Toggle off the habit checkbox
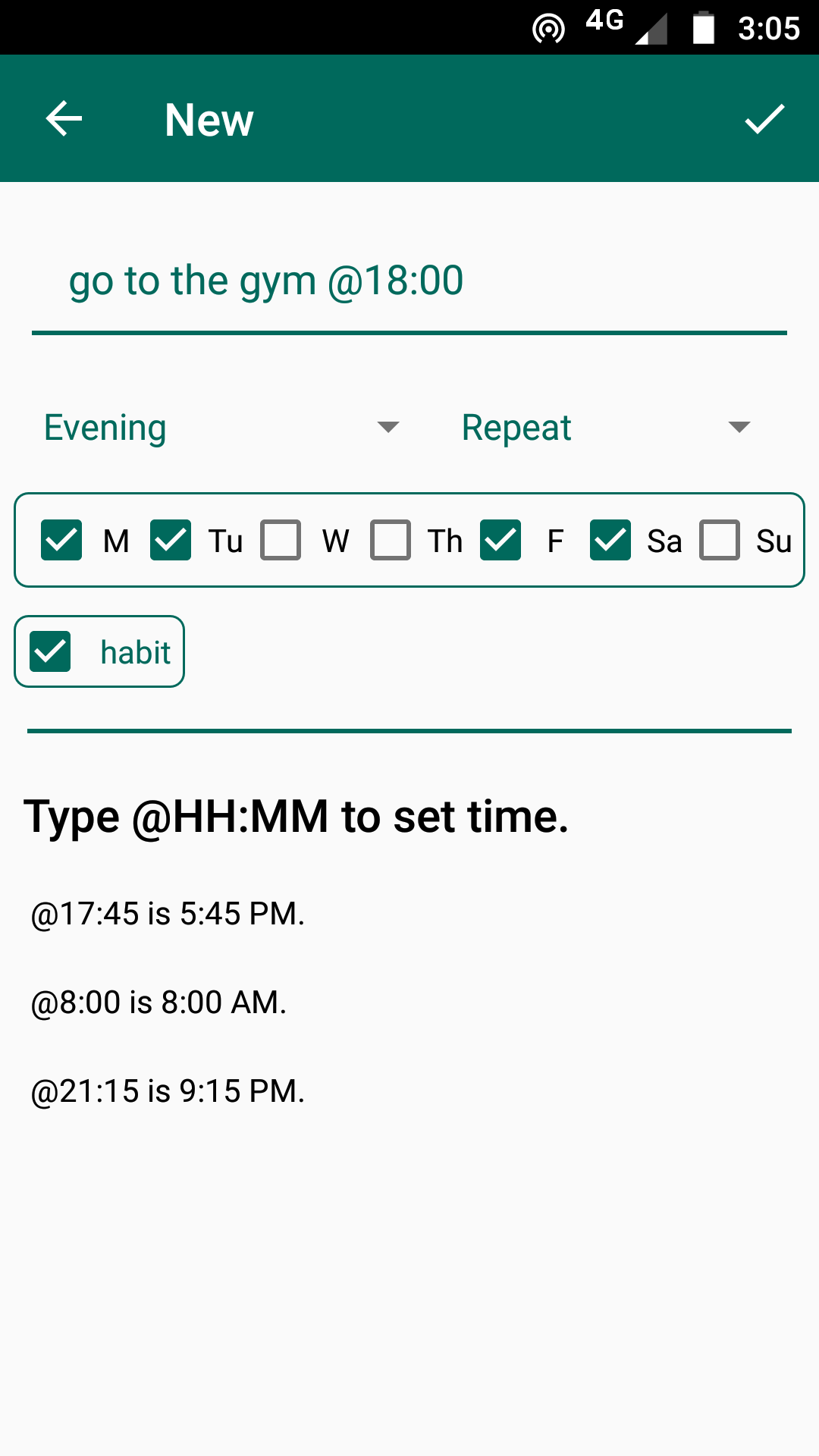819x1456 pixels. [50, 651]
